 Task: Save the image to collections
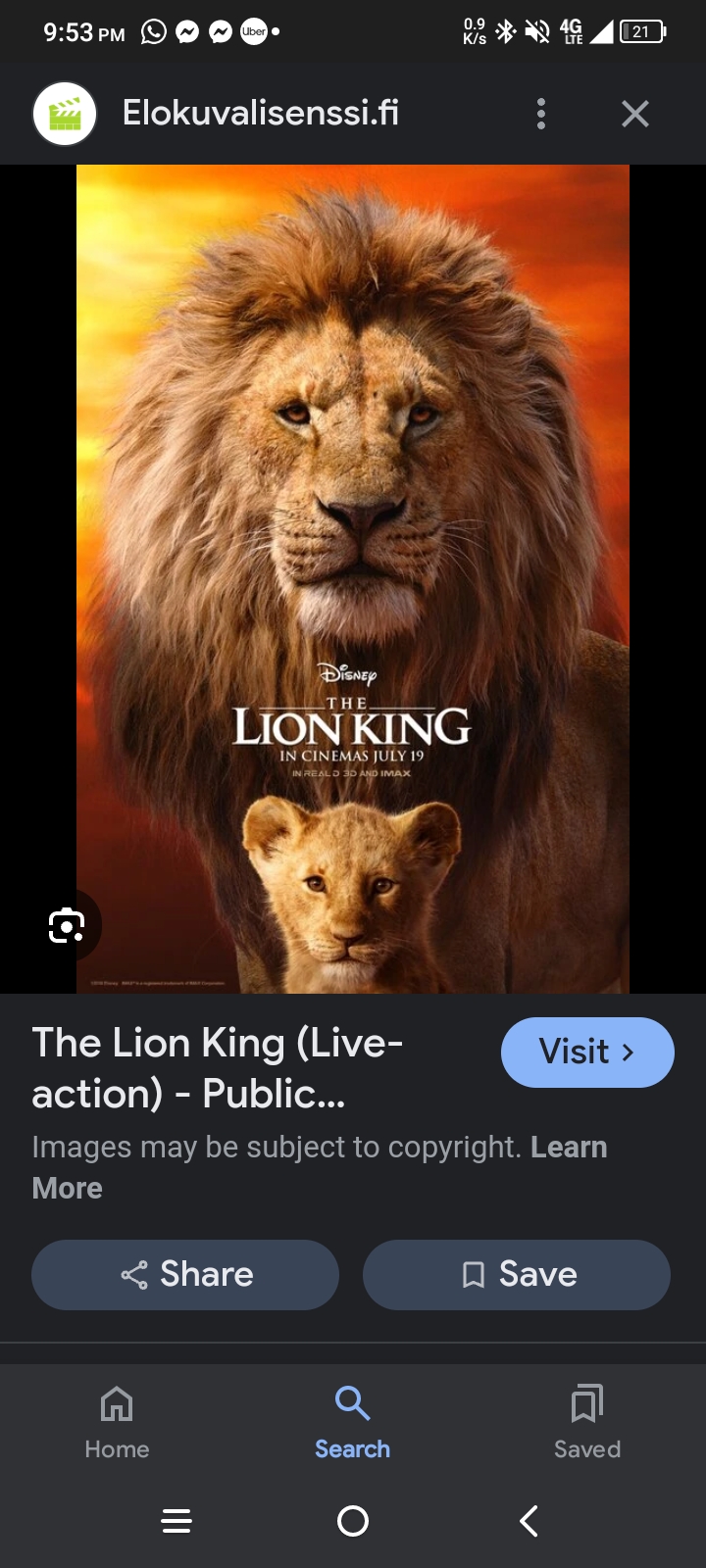pos(517,1274)
